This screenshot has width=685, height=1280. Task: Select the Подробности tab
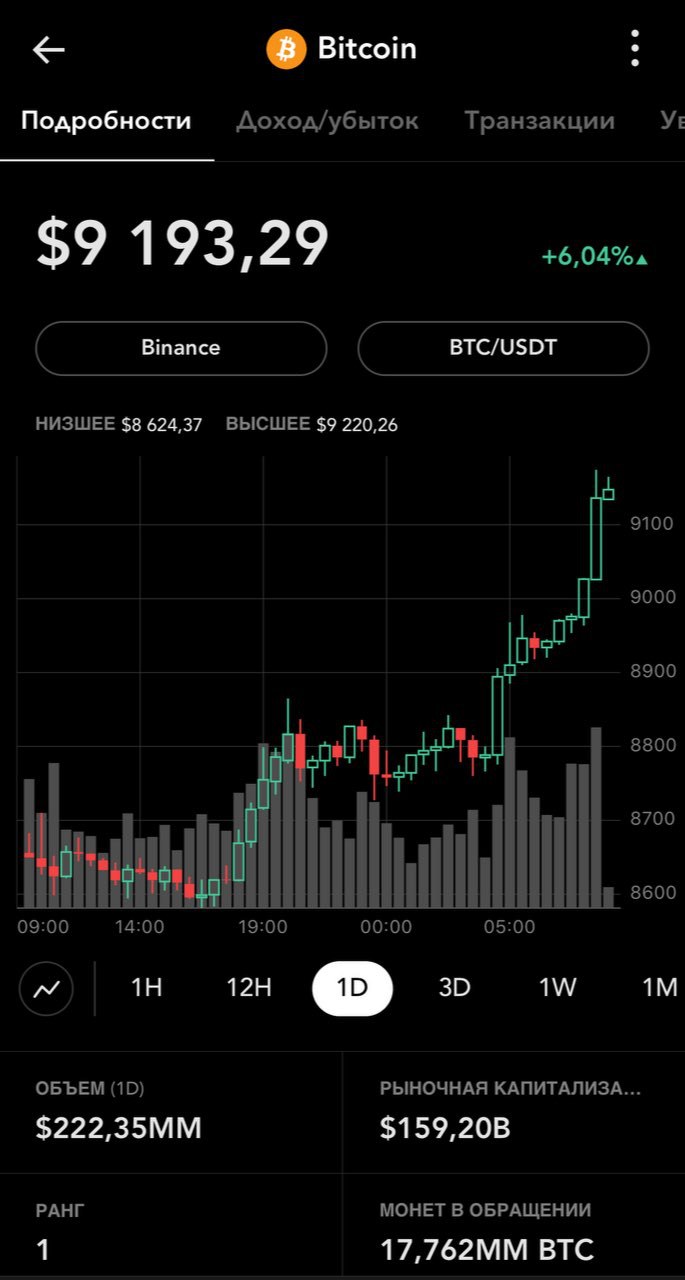pyautogui.click(x=106, y=121)
